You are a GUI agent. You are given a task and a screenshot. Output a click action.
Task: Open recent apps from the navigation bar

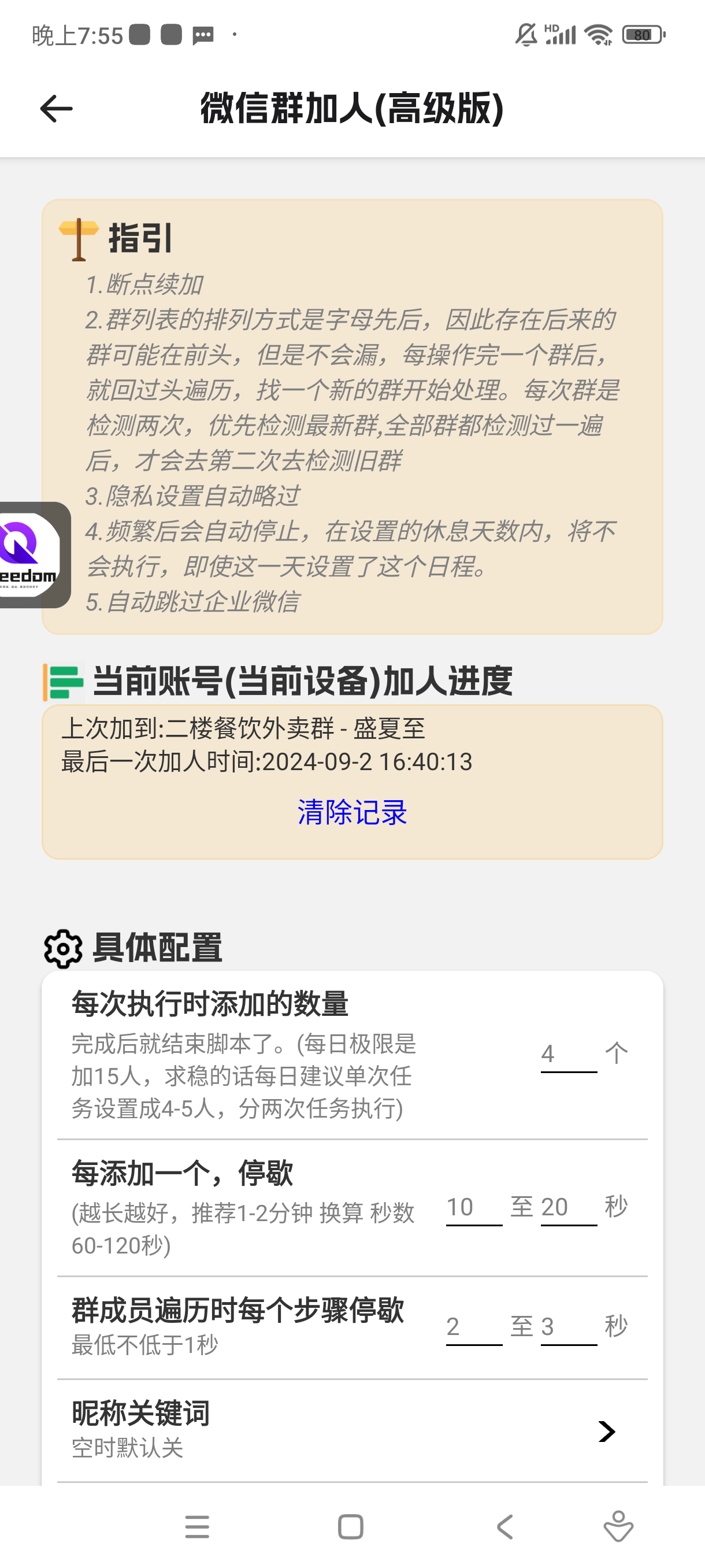coord(197,1527)
